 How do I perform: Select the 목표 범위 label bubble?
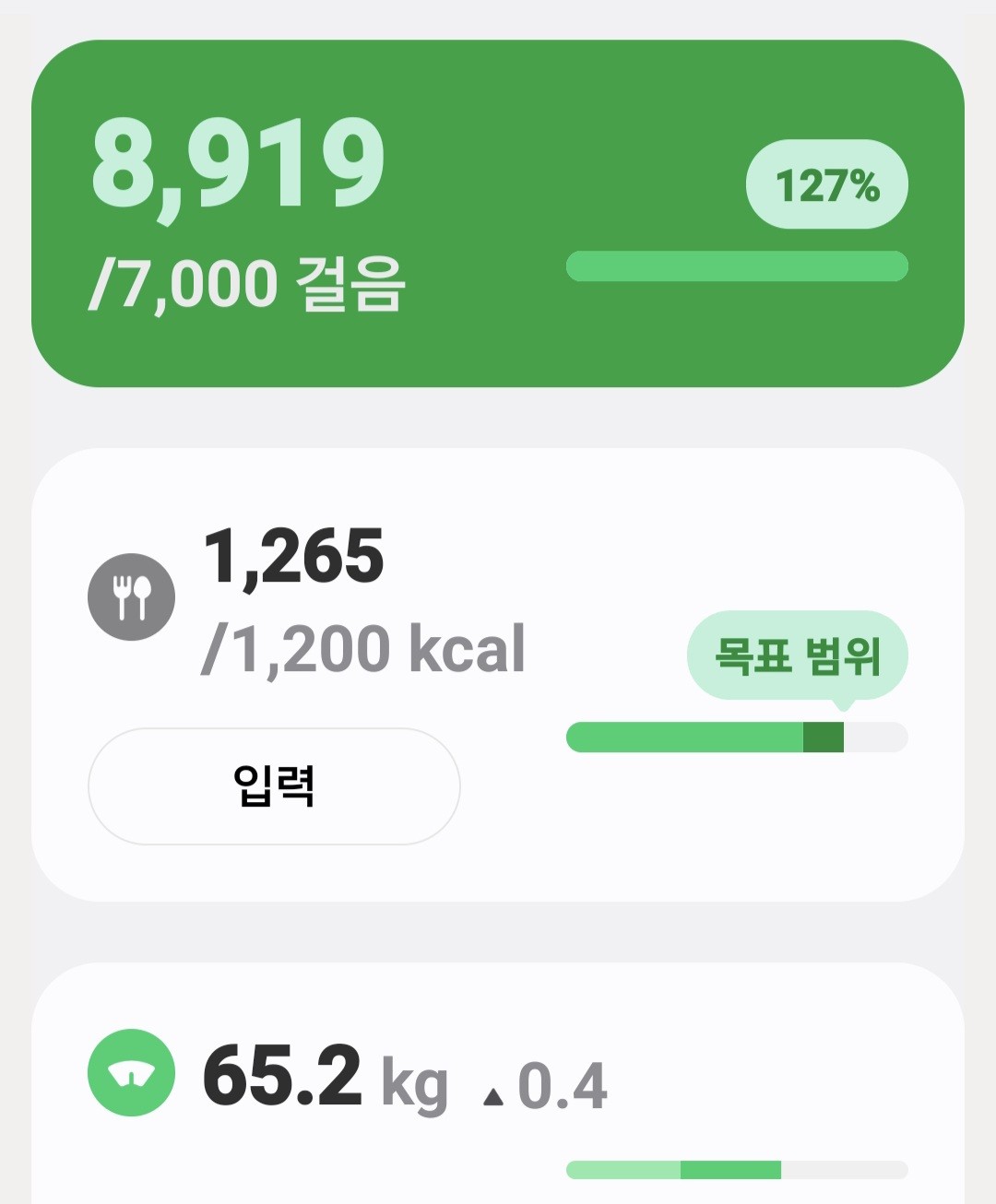click(797, 655)
